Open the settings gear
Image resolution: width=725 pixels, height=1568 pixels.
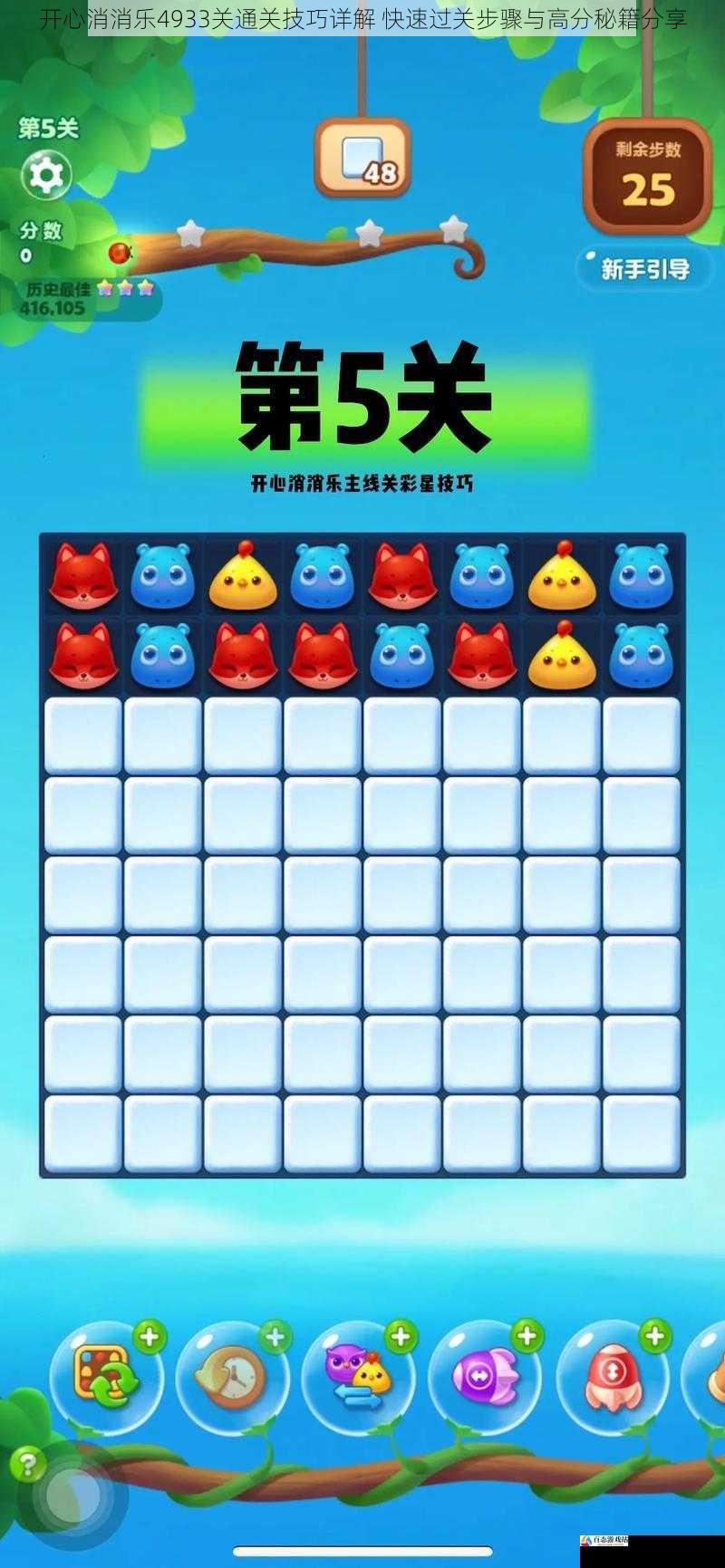pos(45,175)
